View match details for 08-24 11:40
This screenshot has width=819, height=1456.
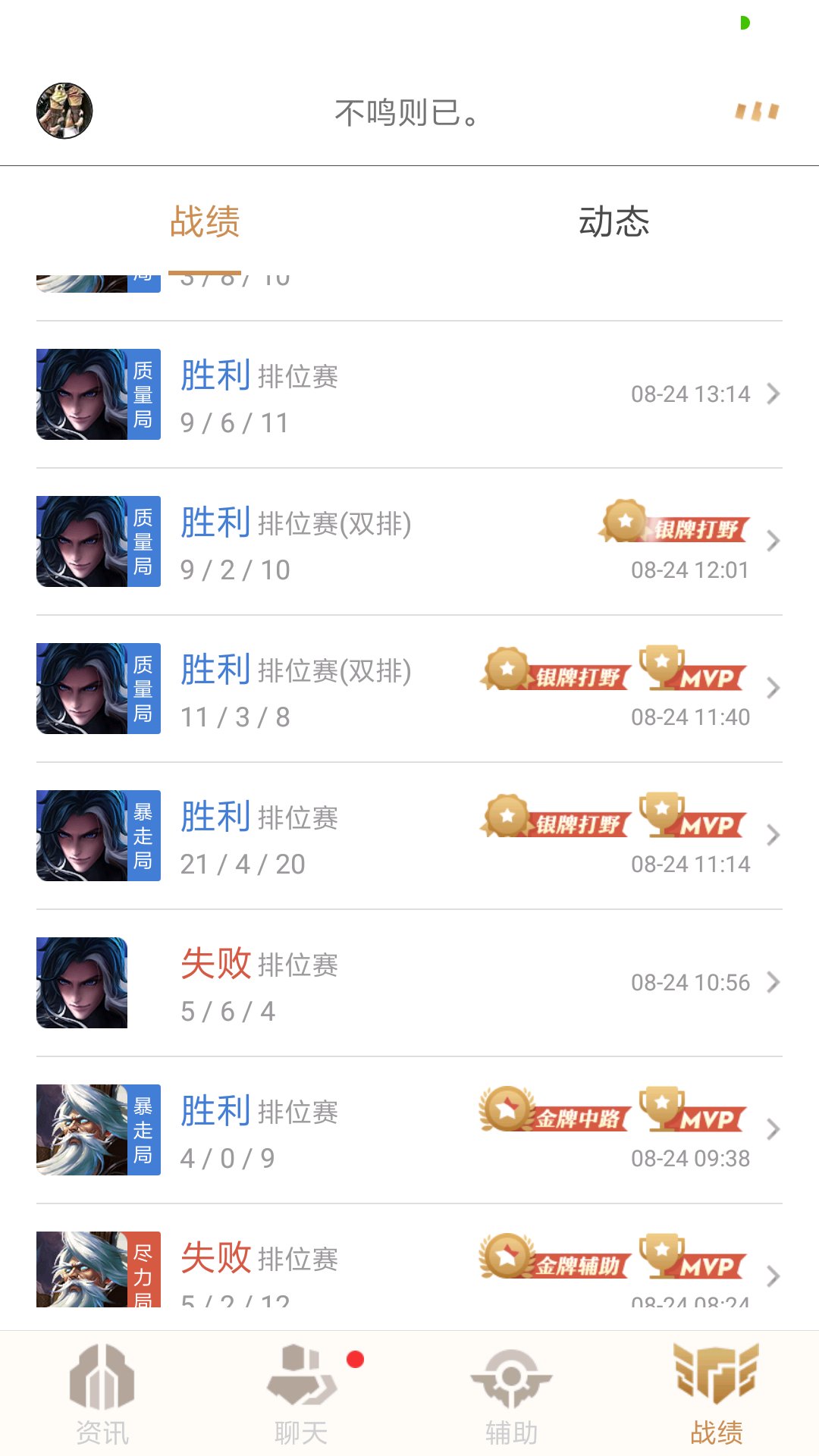coord(409,689)
